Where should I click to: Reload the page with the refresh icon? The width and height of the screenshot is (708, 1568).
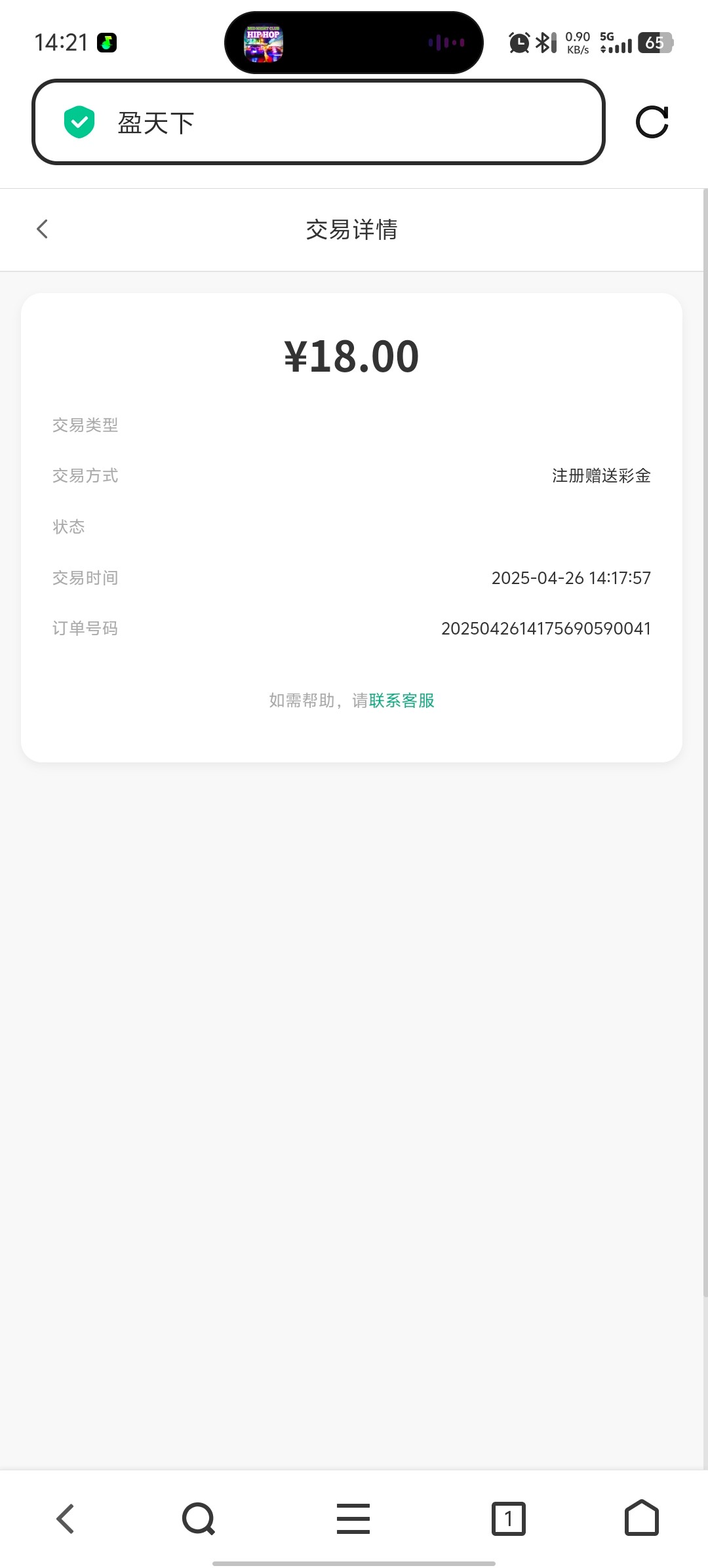pos(652,122)
